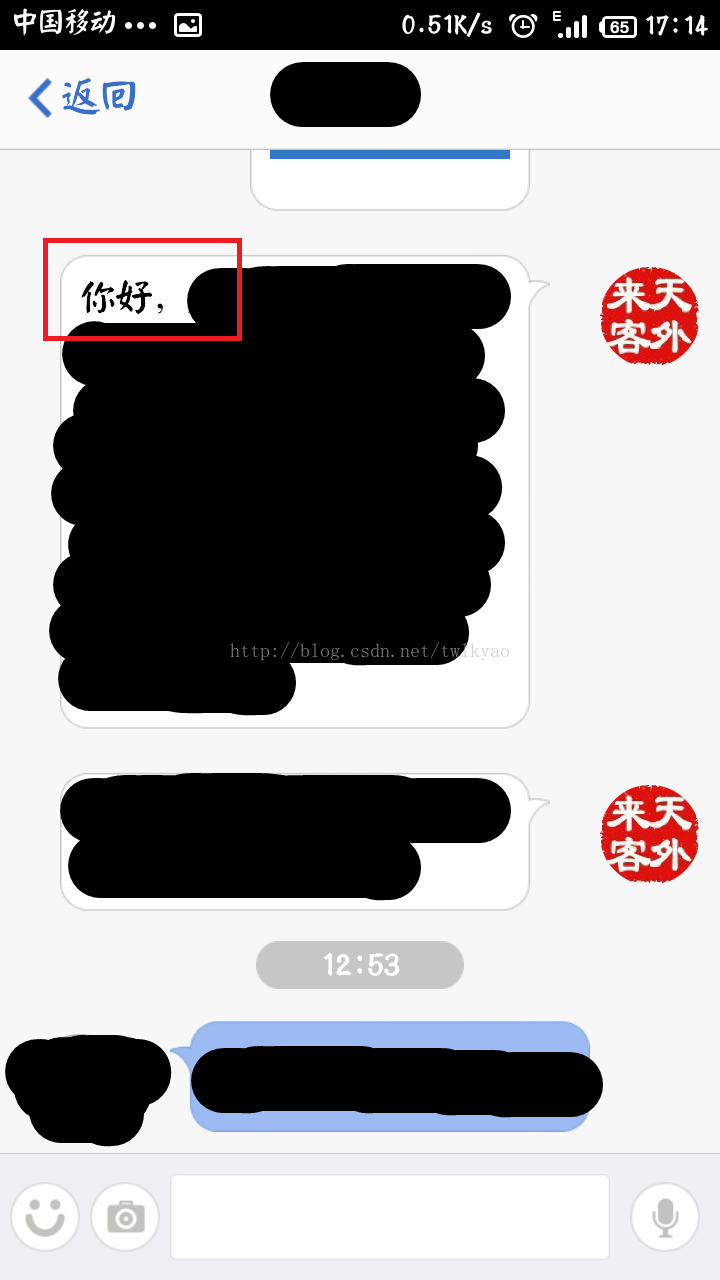Screen dimensions: 720x1280
Task: Open the emoji smiley picker
Action: 45,1217
